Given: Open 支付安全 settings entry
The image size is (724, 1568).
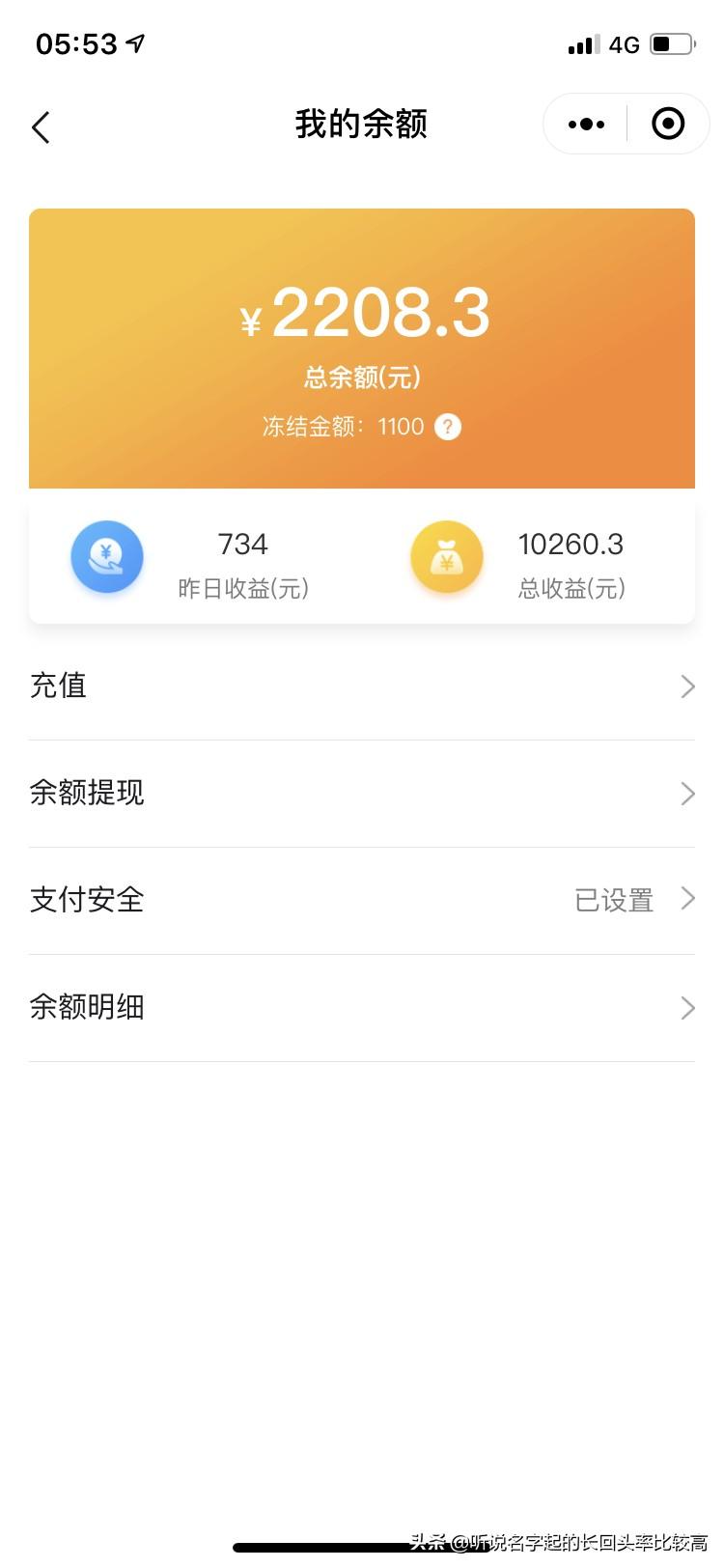Looking at the screenshot, I should click(87, 899).
